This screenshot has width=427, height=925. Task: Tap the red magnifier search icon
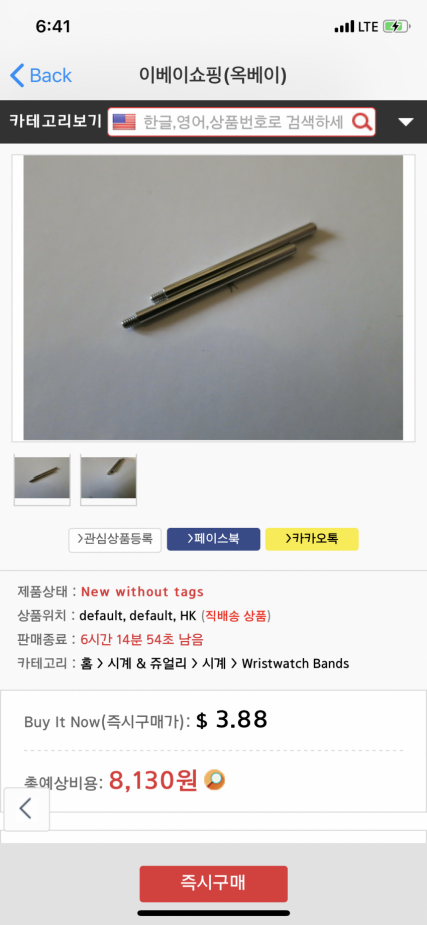click(x=362, y=122)
